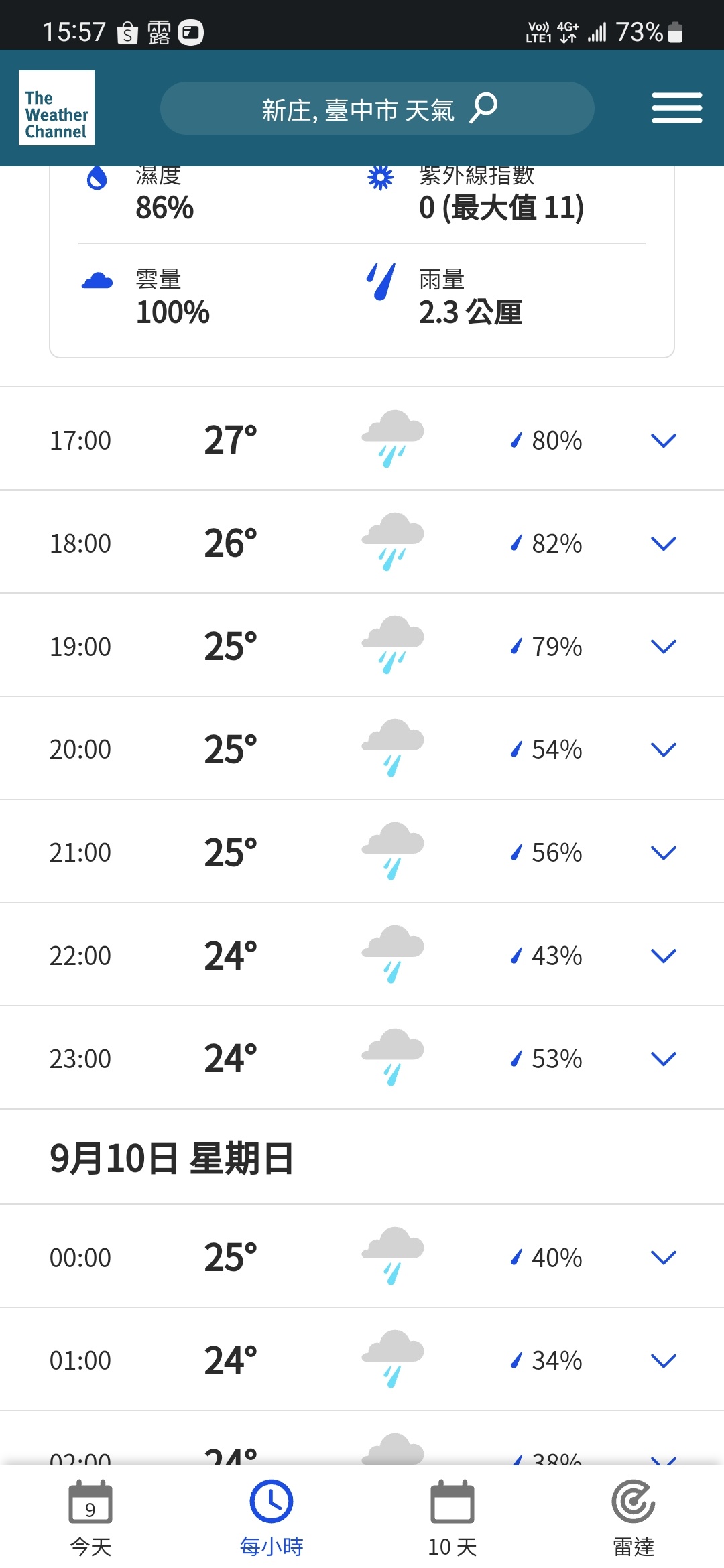This screenshot has height=1568, width=724.
Task: Show details for the 19:00 row
Action: pos(663,647)
